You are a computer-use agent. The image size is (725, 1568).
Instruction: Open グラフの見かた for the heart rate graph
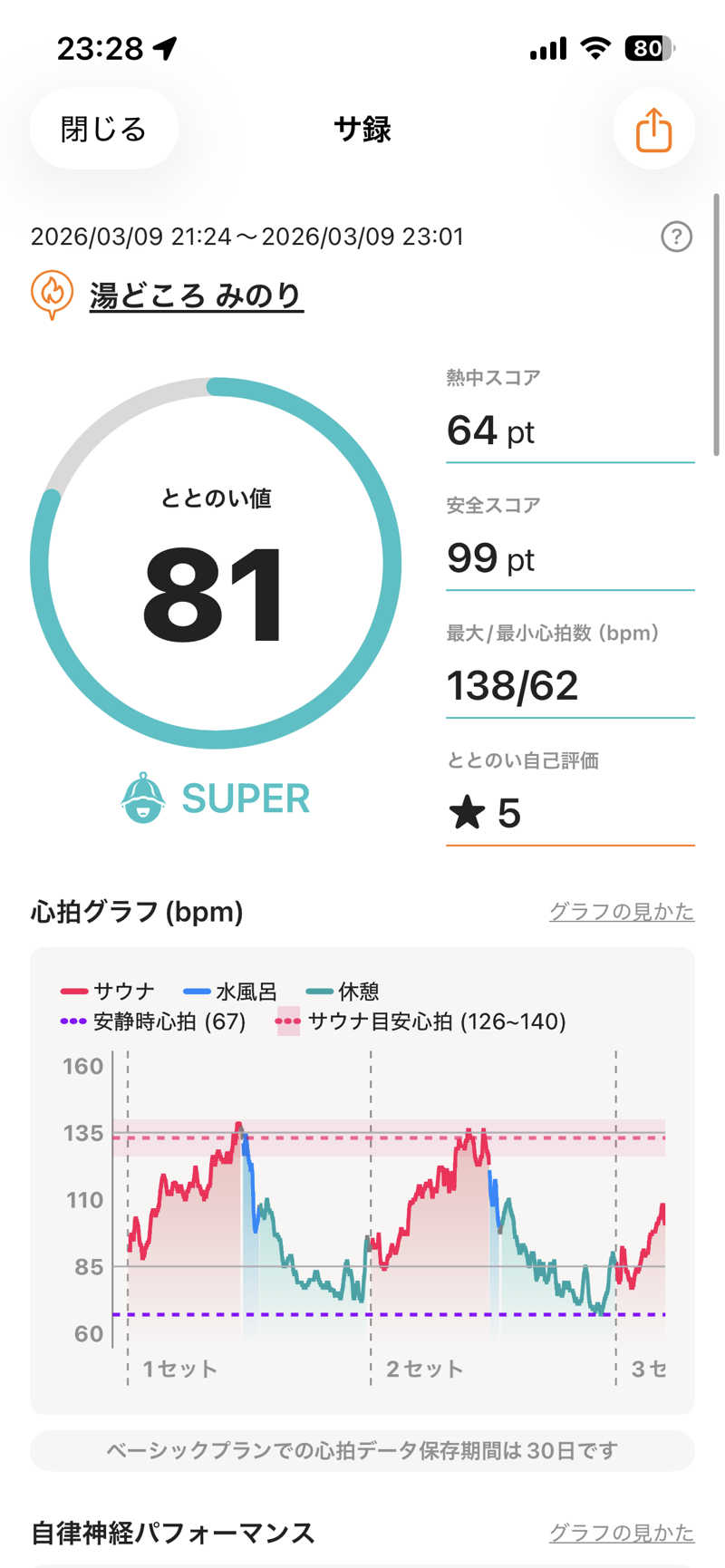[x=621, y=912]
